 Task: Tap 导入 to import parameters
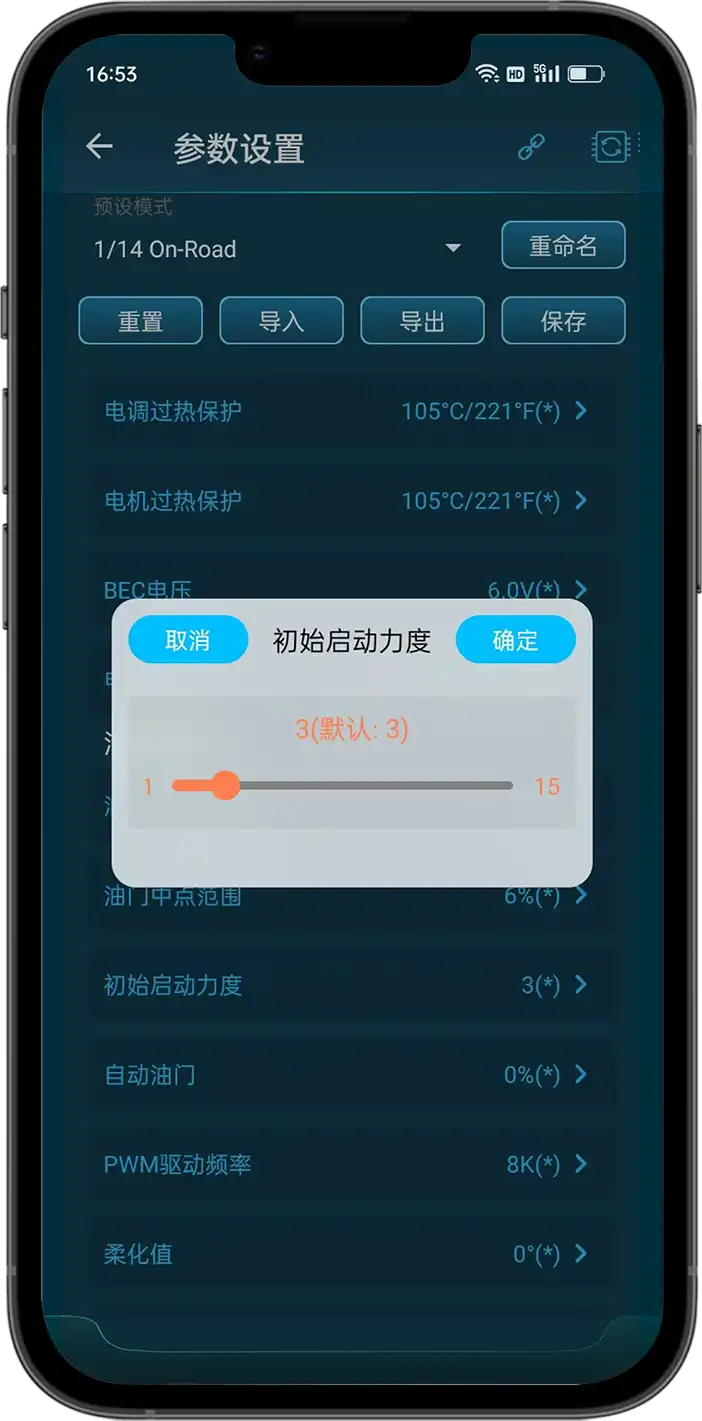(281, 321)
